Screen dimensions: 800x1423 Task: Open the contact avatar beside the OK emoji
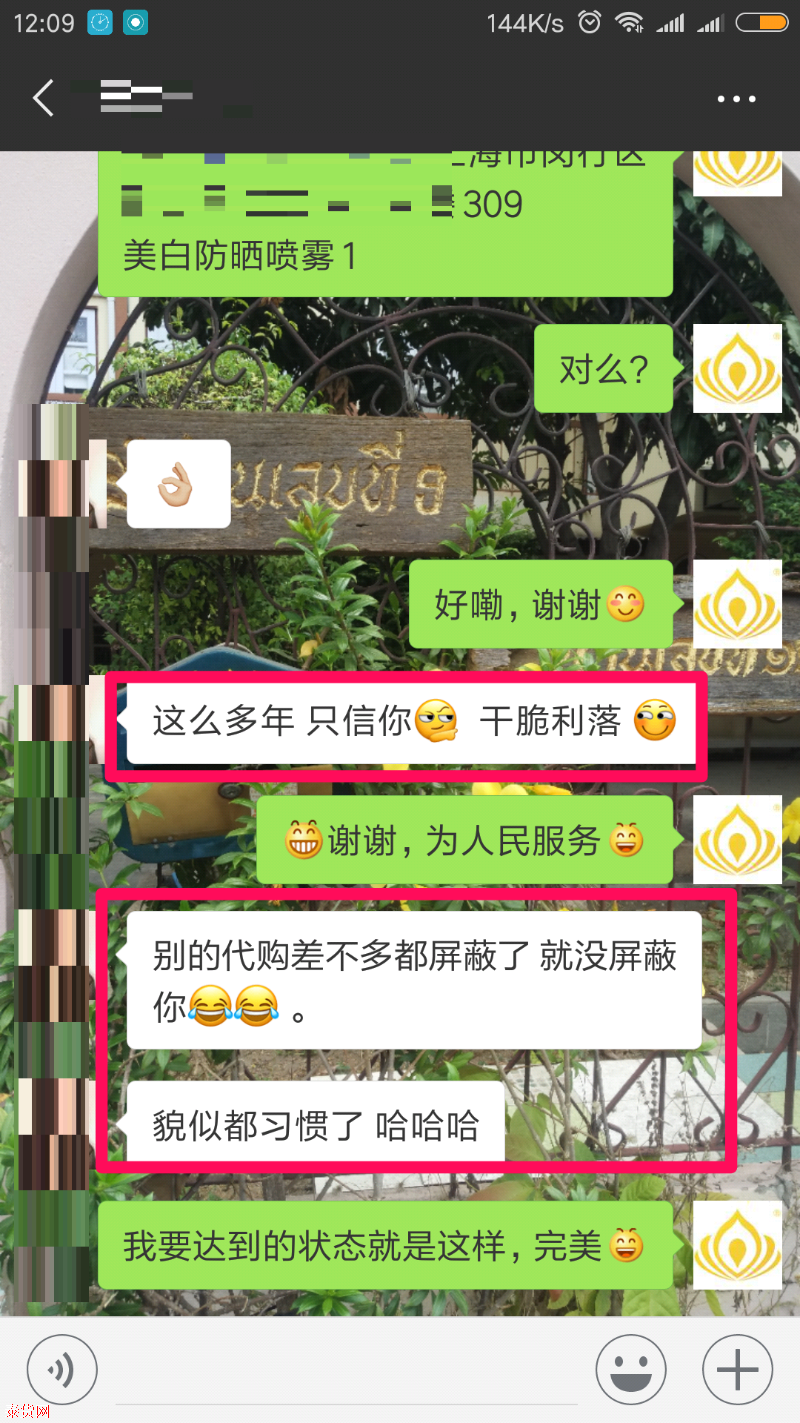pos(53,485)
